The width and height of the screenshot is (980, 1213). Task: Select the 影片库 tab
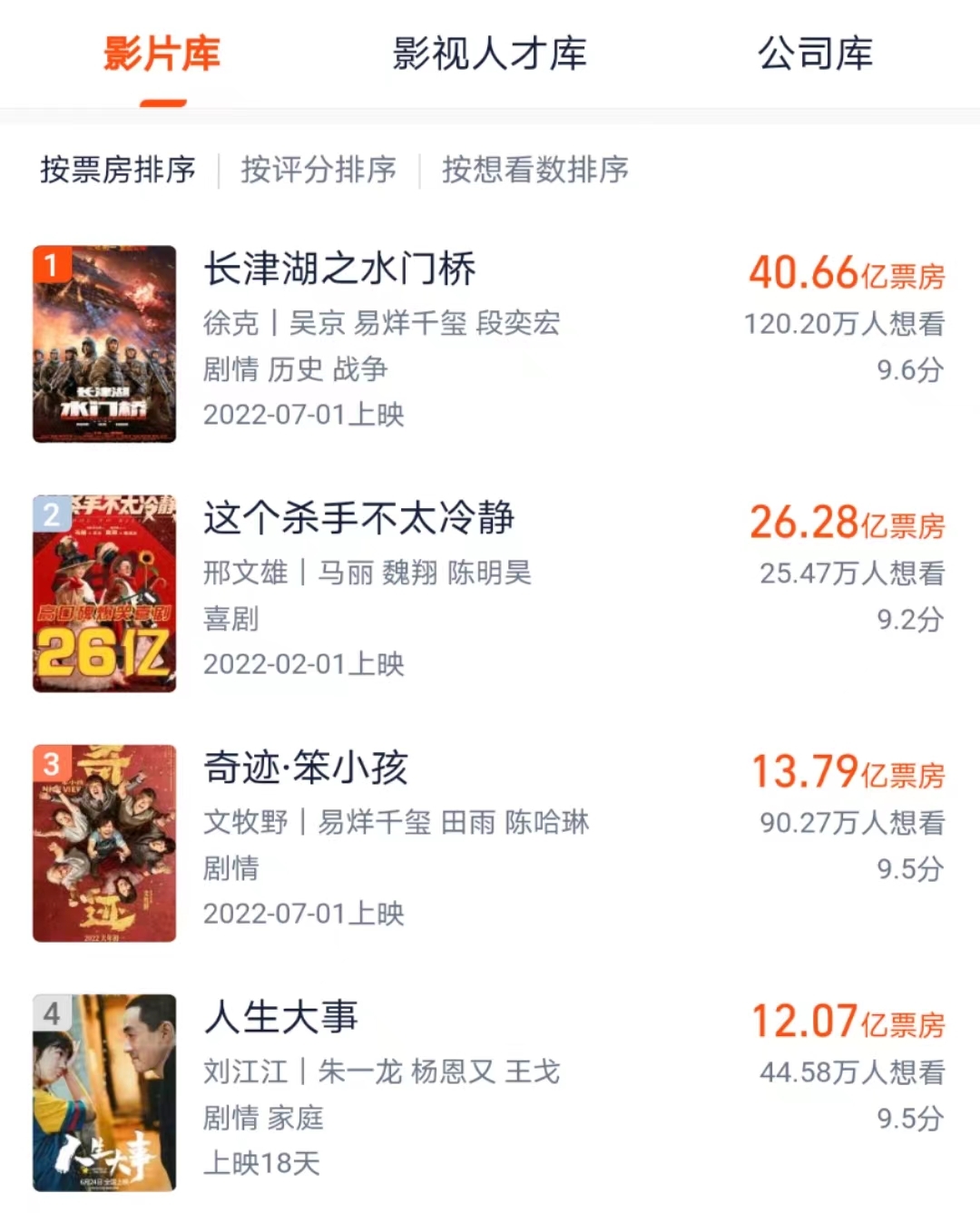tap(162, 54)
